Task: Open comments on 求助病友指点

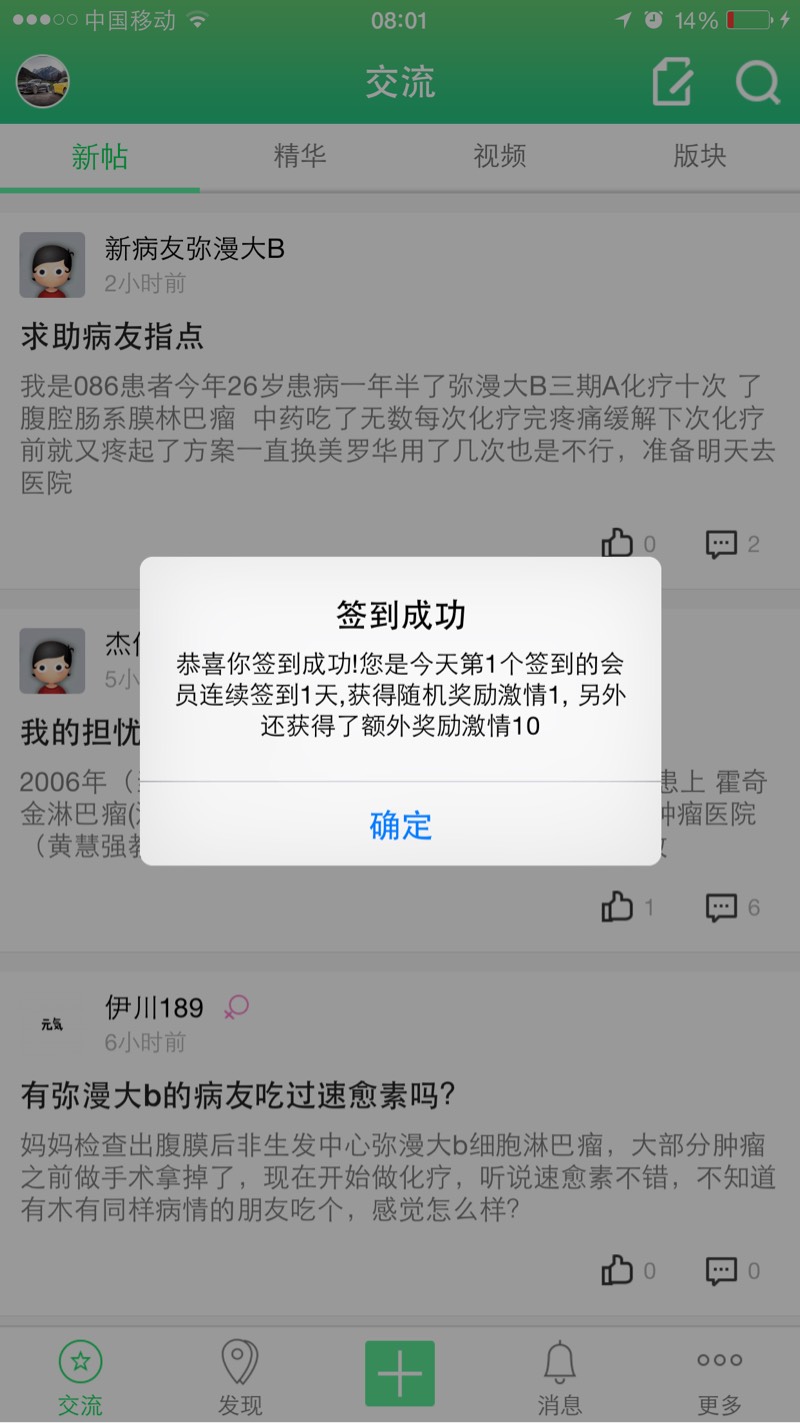Action: click(722, 543)
